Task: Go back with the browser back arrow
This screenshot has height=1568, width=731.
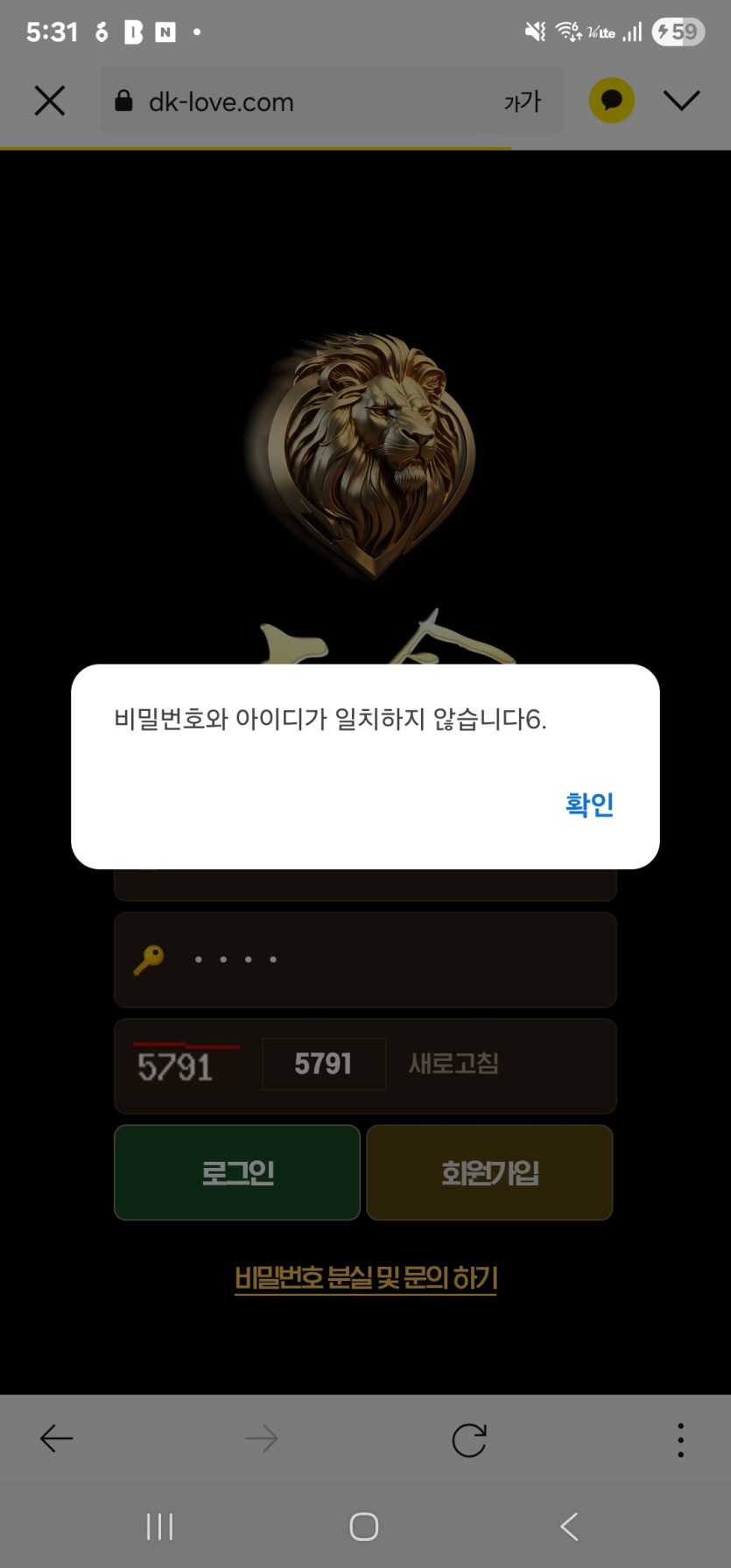Action: click(57, 1438)
